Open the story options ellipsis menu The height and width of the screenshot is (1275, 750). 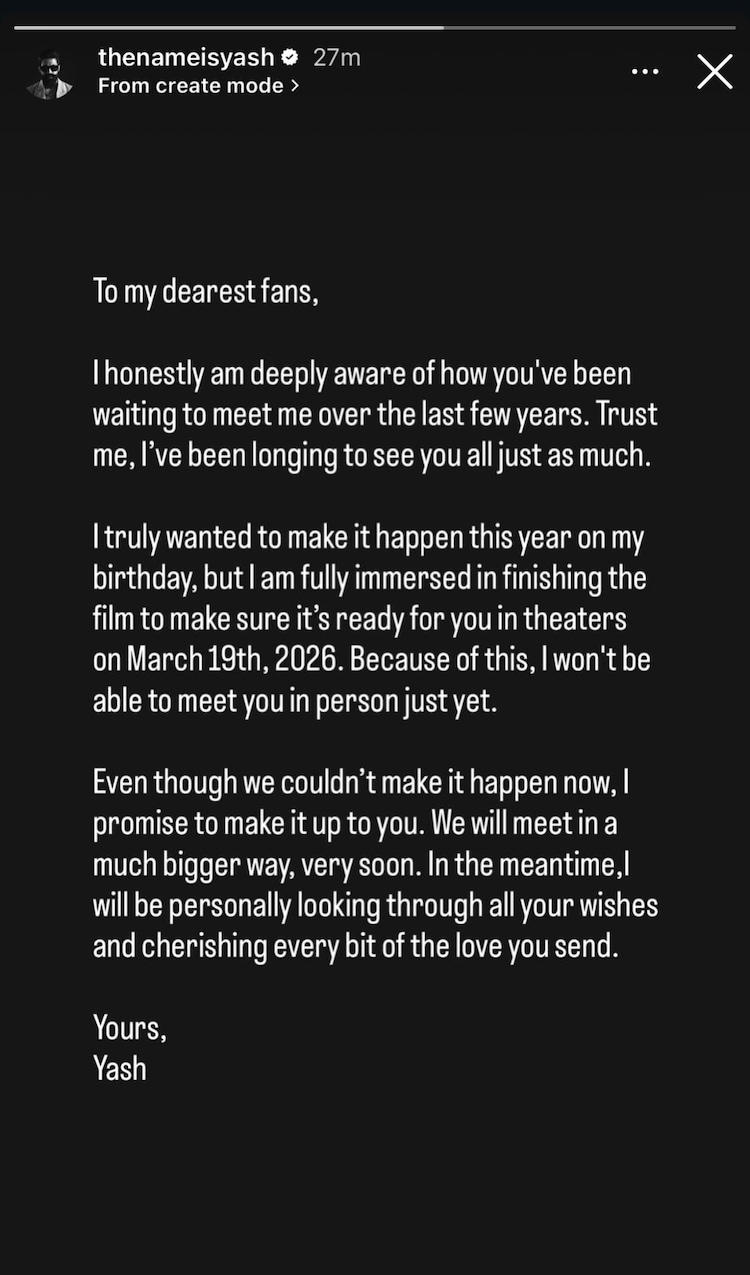pos(645,71)
